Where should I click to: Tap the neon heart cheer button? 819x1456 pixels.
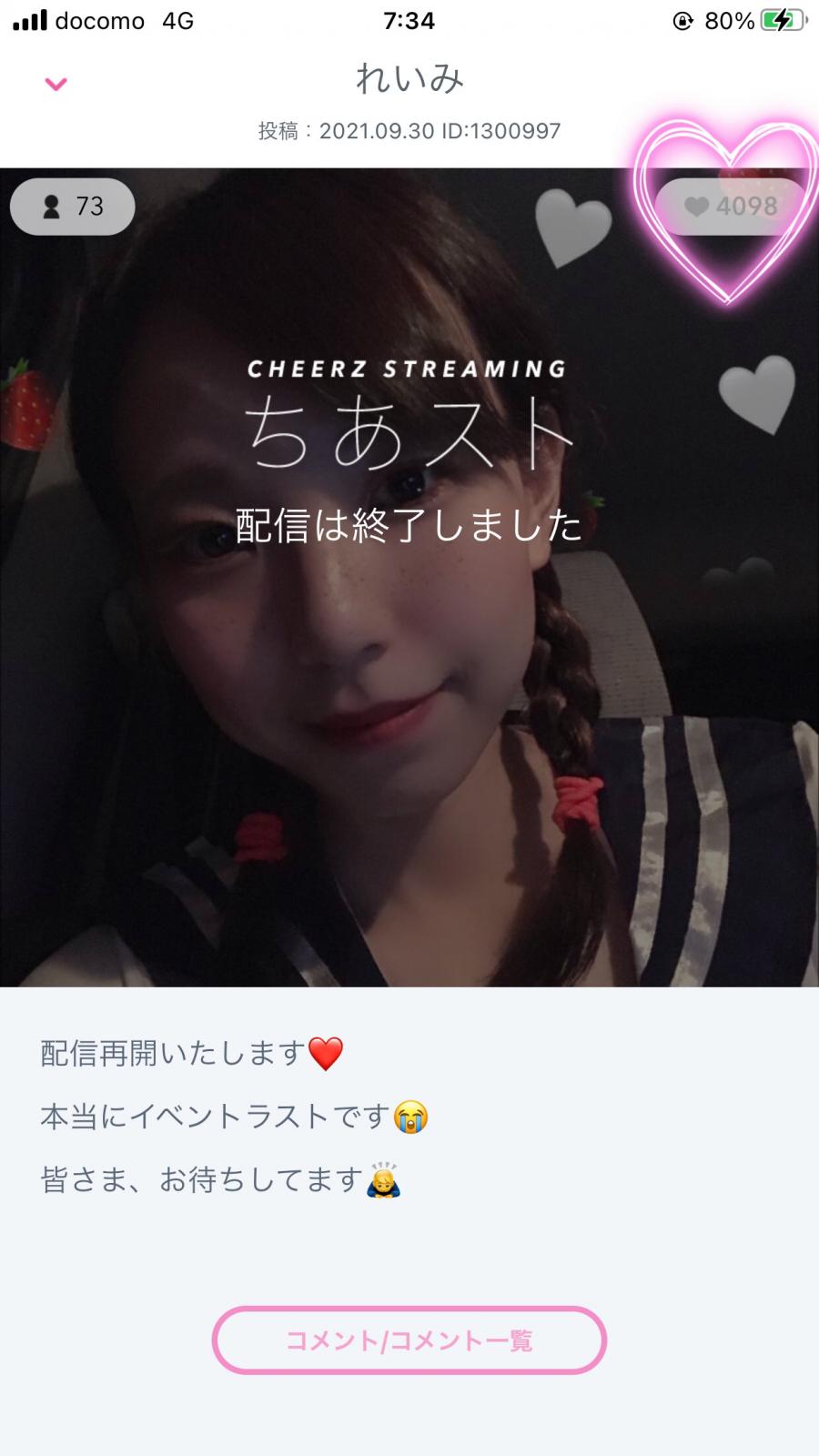click(728, 207)
